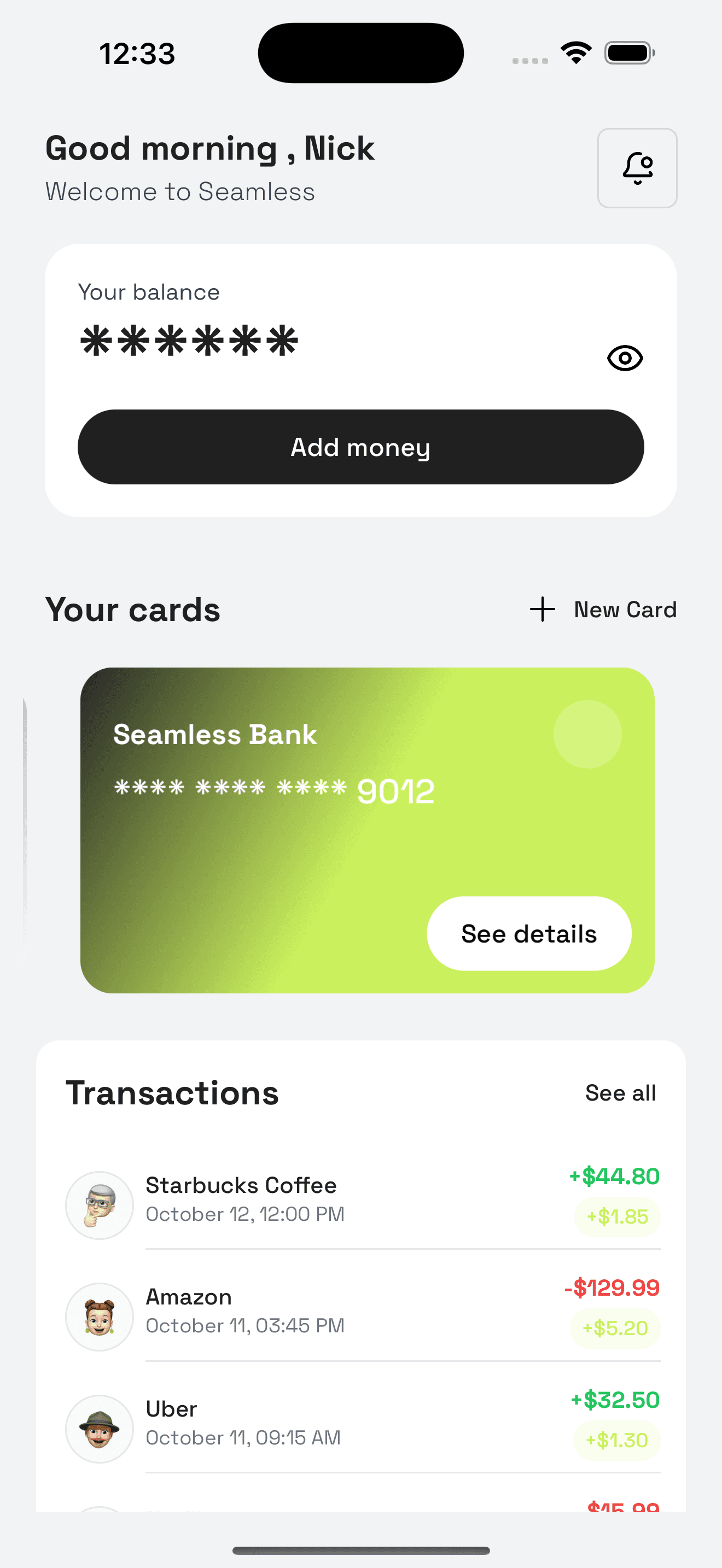Open See details on Seamless Bank card
This screenshot has height=1568, width=722.
pos(528,933)
